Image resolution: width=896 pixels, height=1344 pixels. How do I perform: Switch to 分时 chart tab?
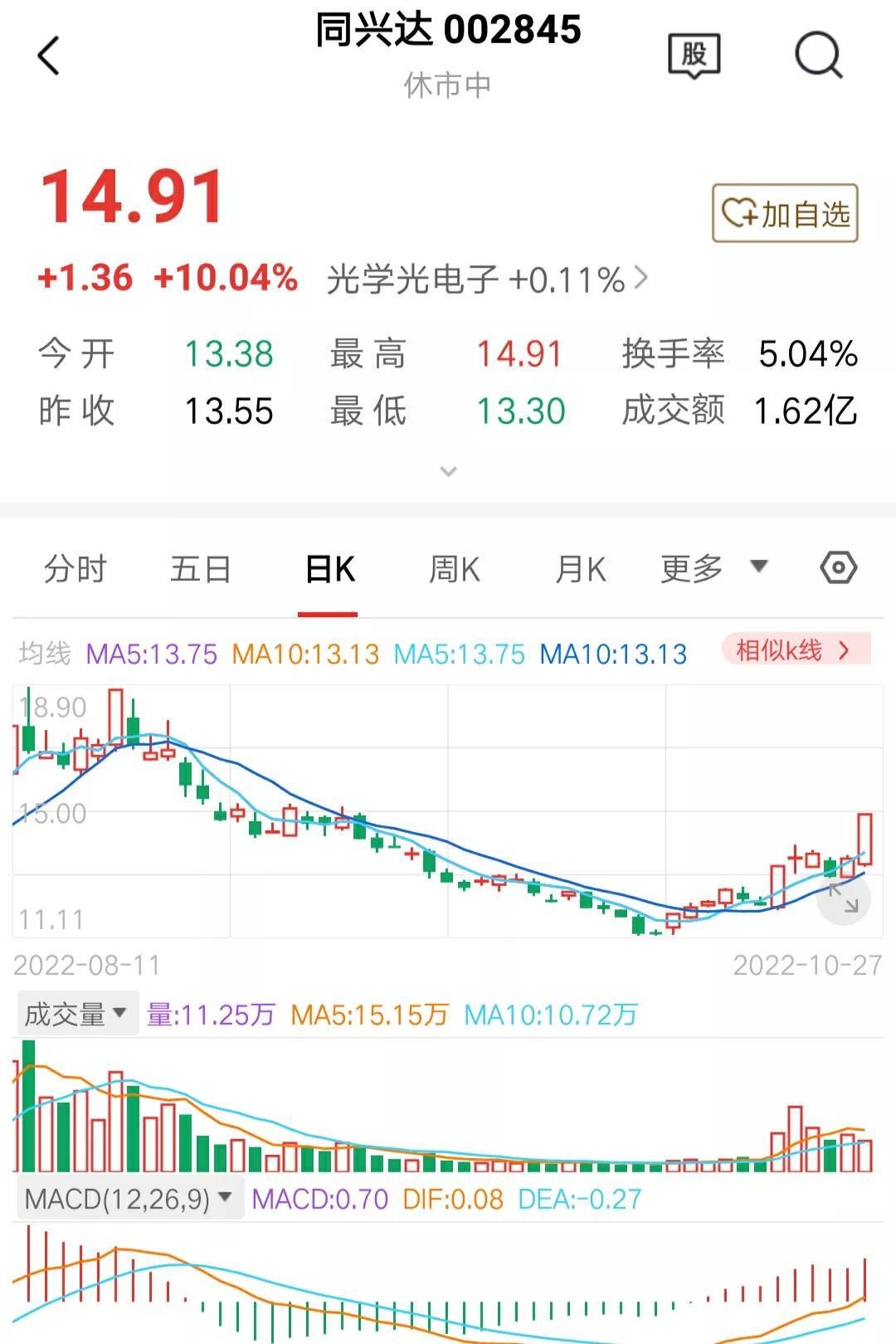point(75,570)
